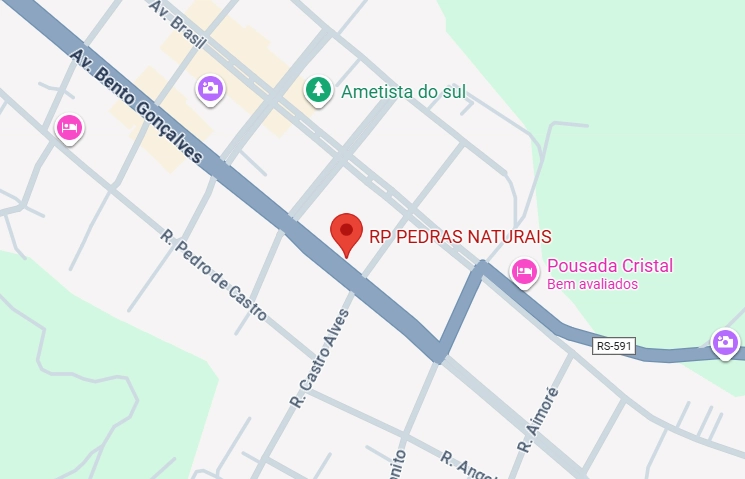This screenshot has width=745, height=479.
Task: Select the Ametista do sul park marker
Action: (x=318, y=90)
